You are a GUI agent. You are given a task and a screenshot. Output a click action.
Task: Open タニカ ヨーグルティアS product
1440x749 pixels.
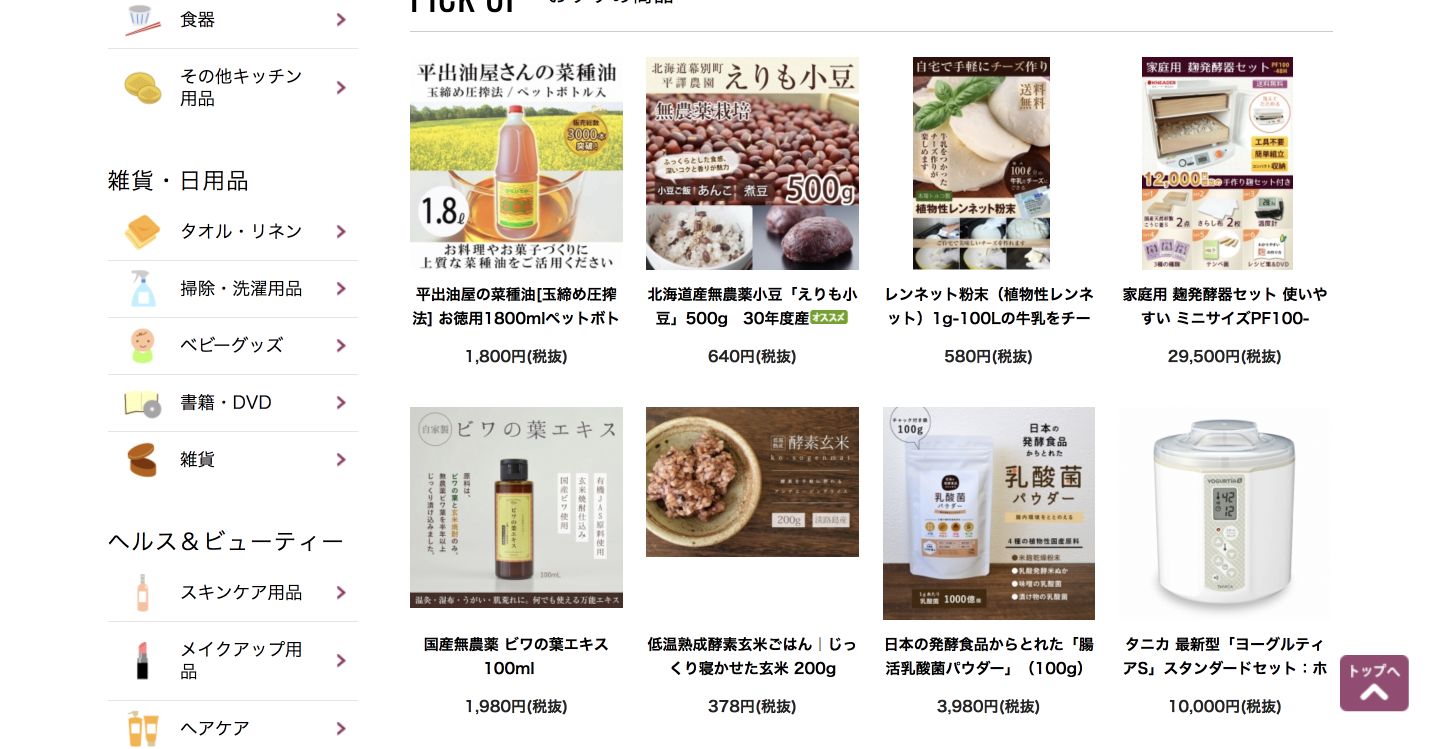1225,513
